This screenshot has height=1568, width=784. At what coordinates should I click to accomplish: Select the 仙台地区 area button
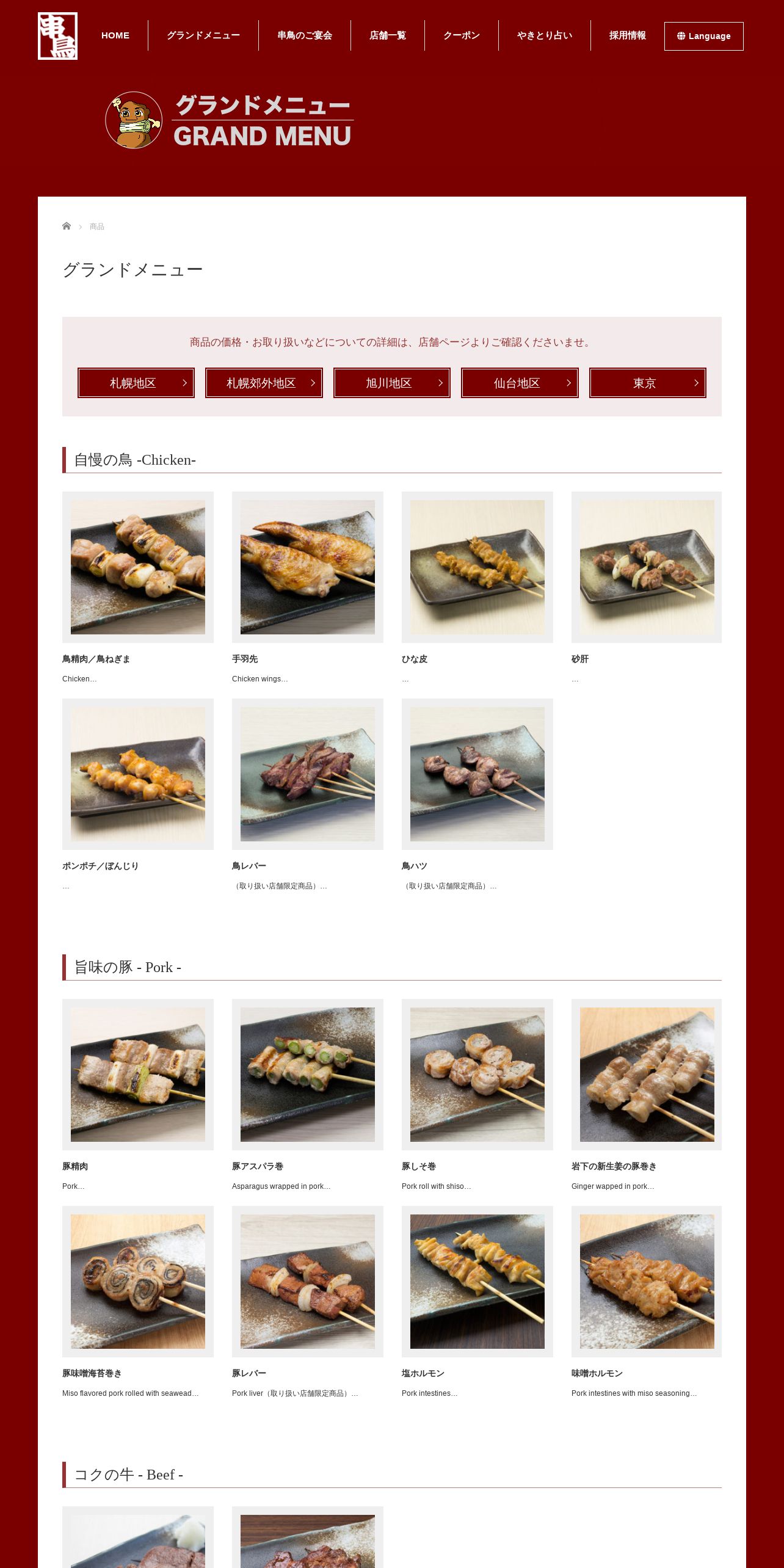click(520, 383)
